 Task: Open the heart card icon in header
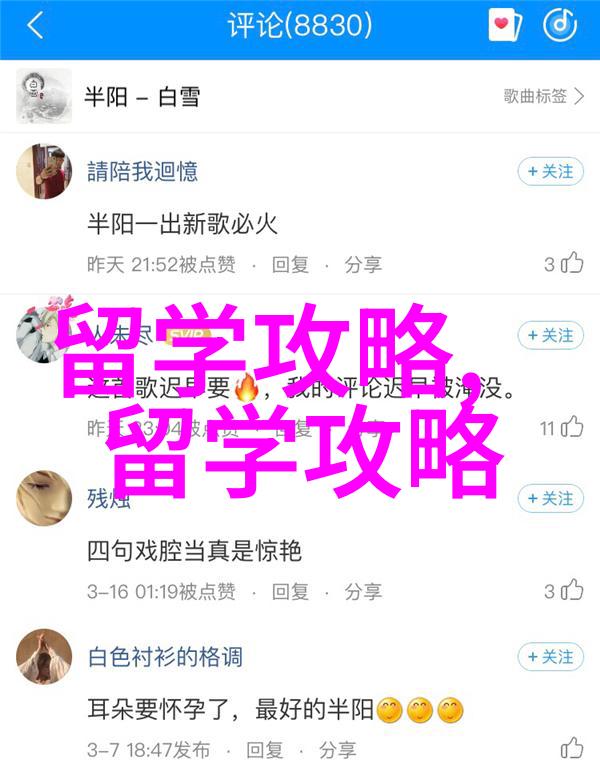(x=505, y=26)
